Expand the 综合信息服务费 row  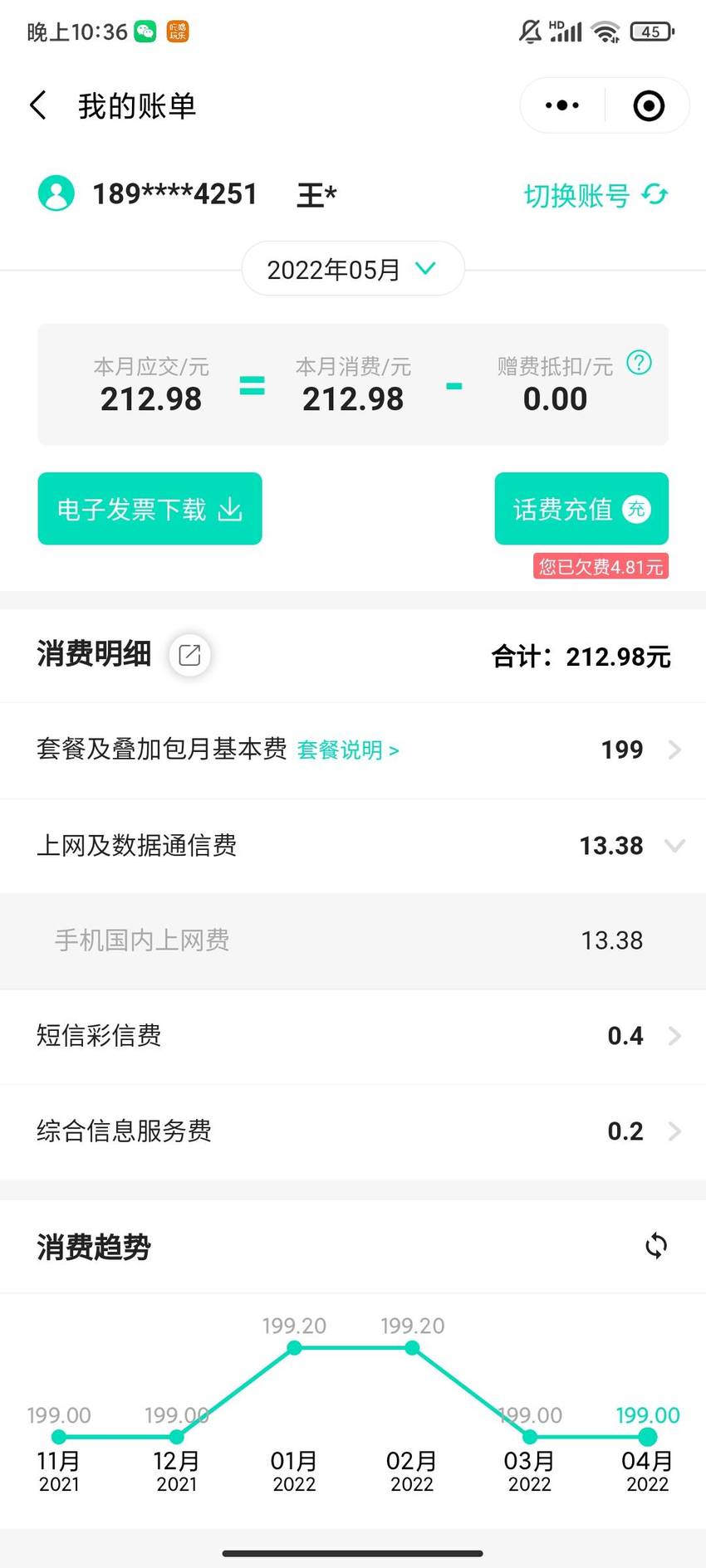click(353, 1131)
